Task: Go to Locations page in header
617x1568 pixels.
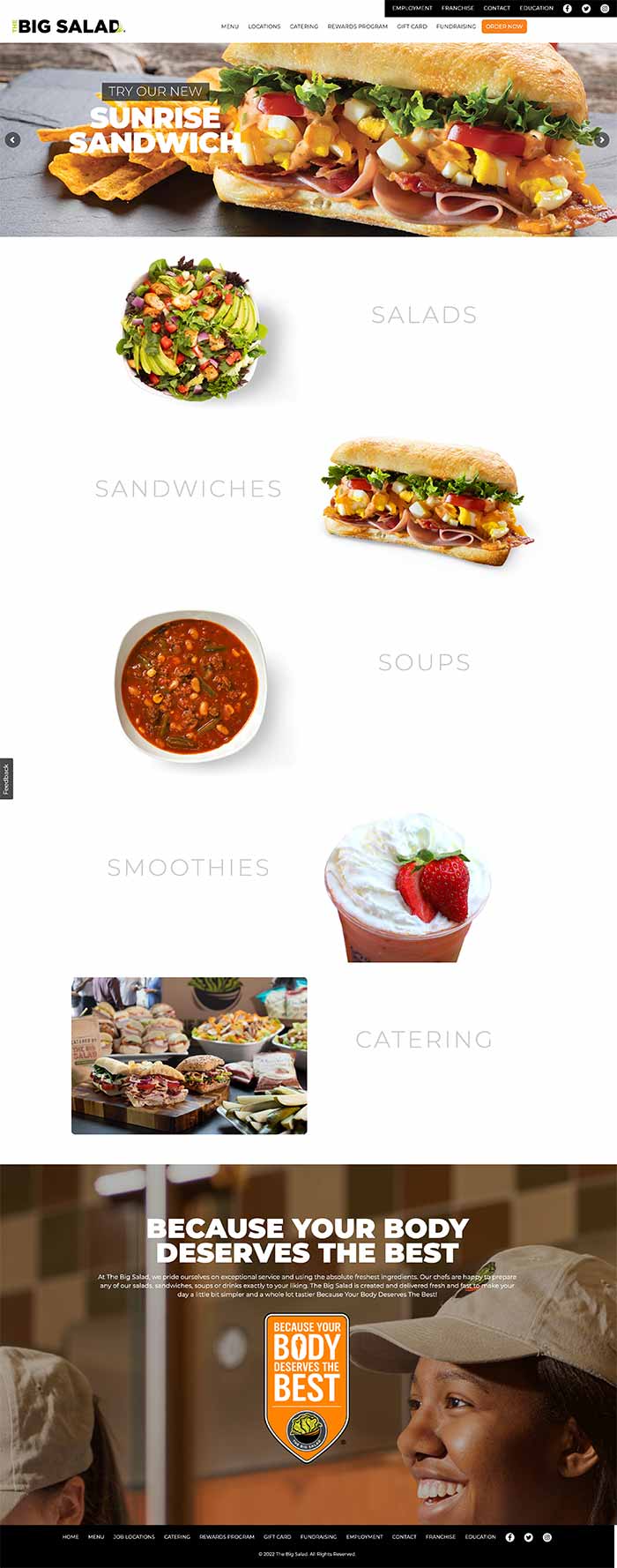Action: pyautogui.click(x=264, y=26)
